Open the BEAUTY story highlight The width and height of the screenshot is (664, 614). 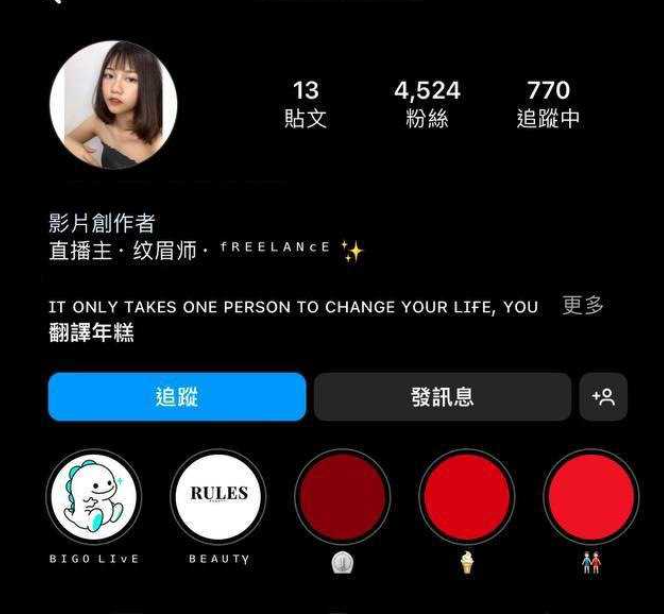coord(219,496)
